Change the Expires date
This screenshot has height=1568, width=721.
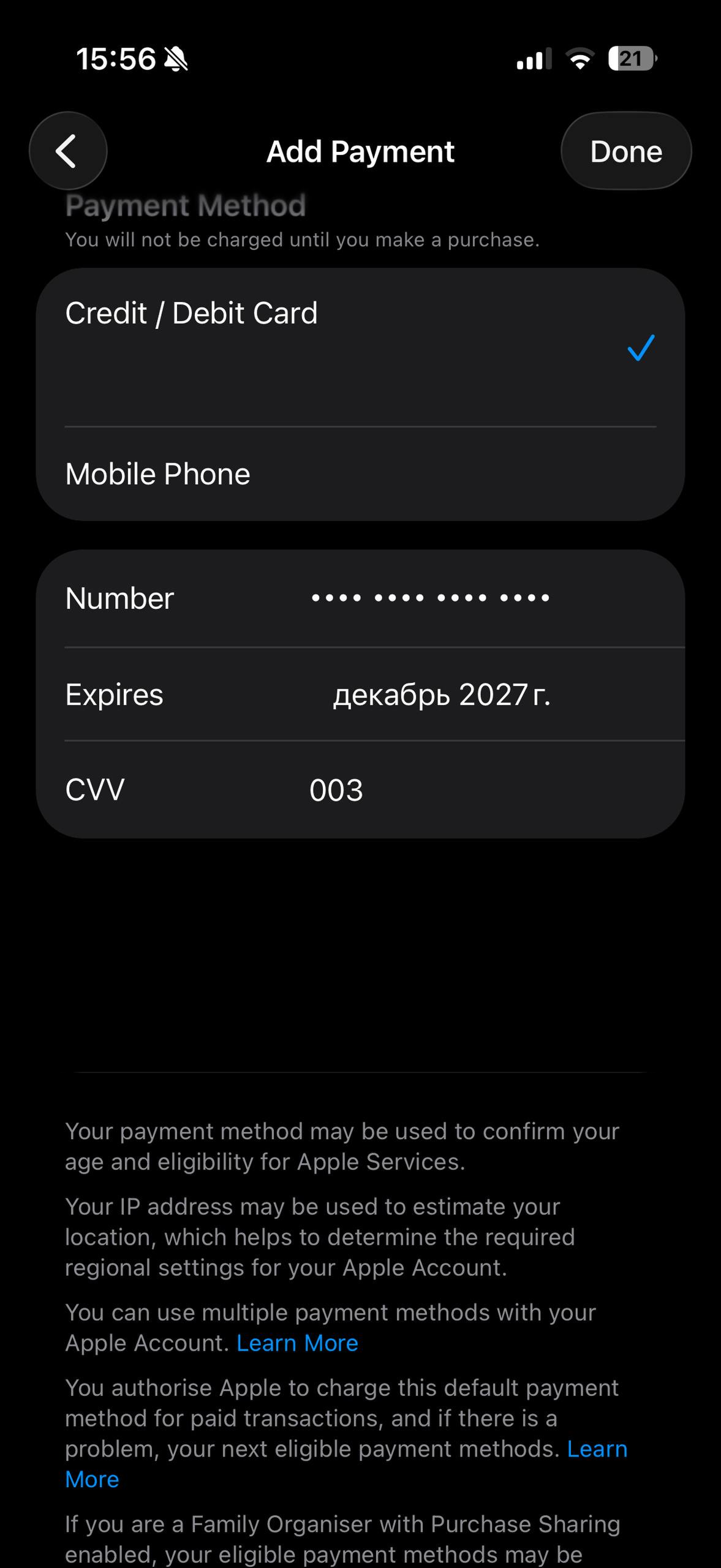[441, 695]
